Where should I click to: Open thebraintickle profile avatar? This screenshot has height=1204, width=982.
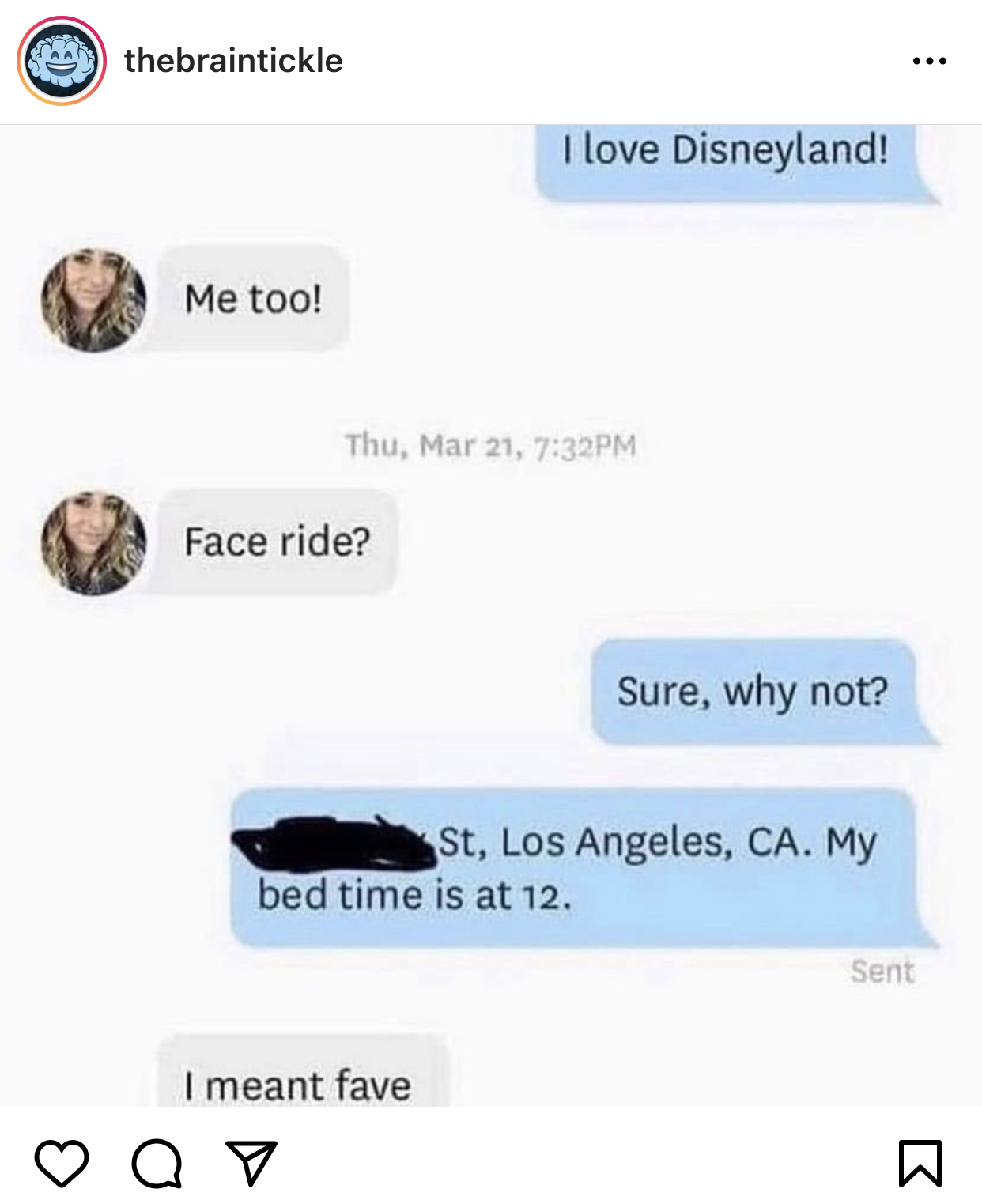tap(62, 61)
